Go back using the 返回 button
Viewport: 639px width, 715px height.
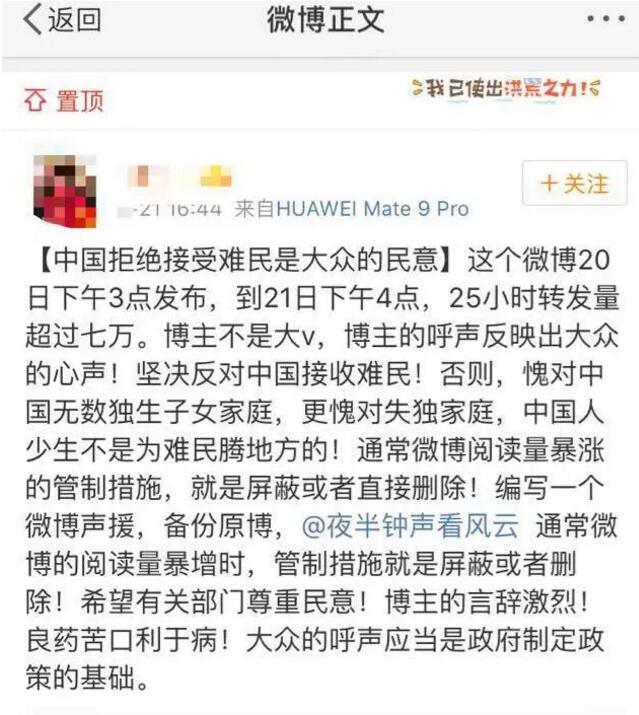point(62,21)
